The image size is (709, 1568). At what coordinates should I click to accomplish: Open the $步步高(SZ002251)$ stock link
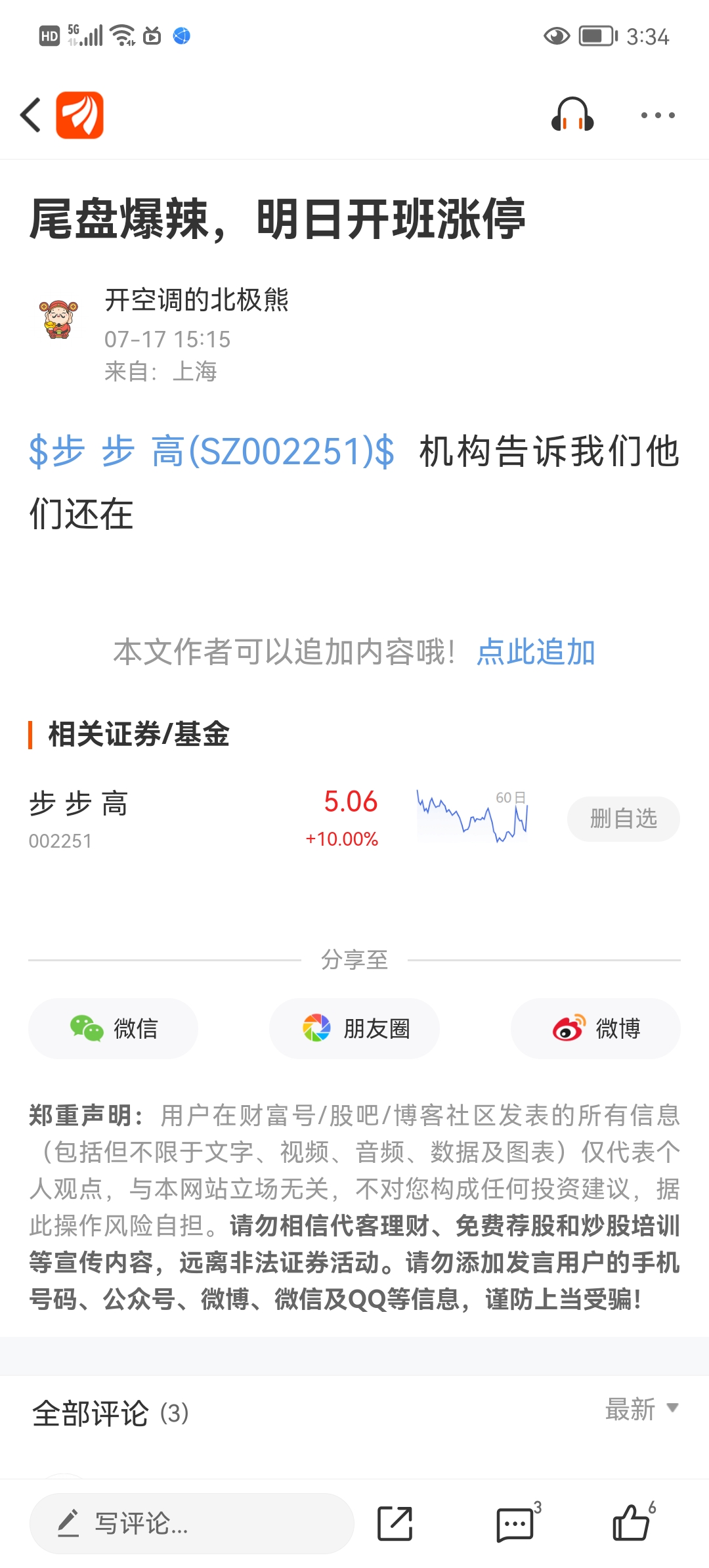click(211, 452)
